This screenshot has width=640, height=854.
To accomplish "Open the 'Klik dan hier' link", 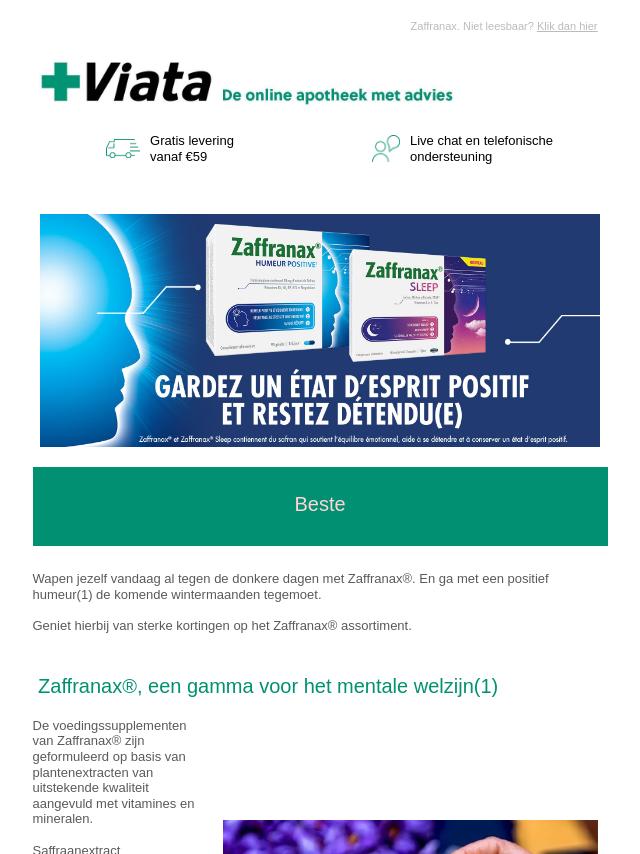I will pyautogui.click(x=567, y=27).
